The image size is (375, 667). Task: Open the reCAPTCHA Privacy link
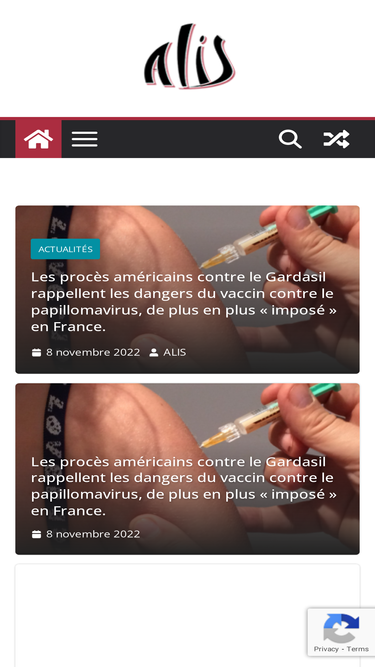[x=326, y=649]
